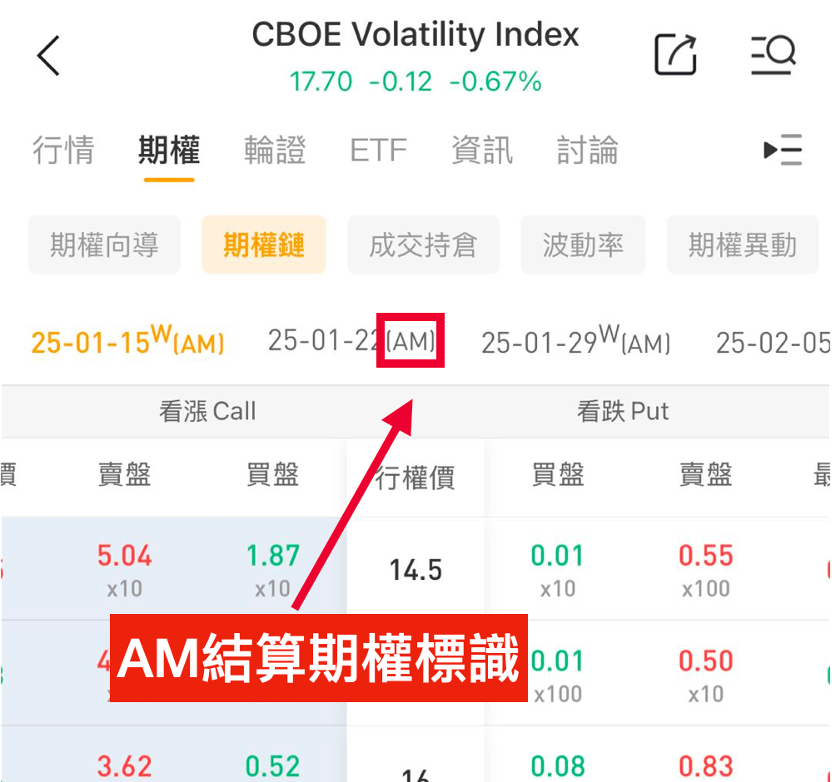Select the 期權 tab
Screen dimensions: 832x782
169,150
